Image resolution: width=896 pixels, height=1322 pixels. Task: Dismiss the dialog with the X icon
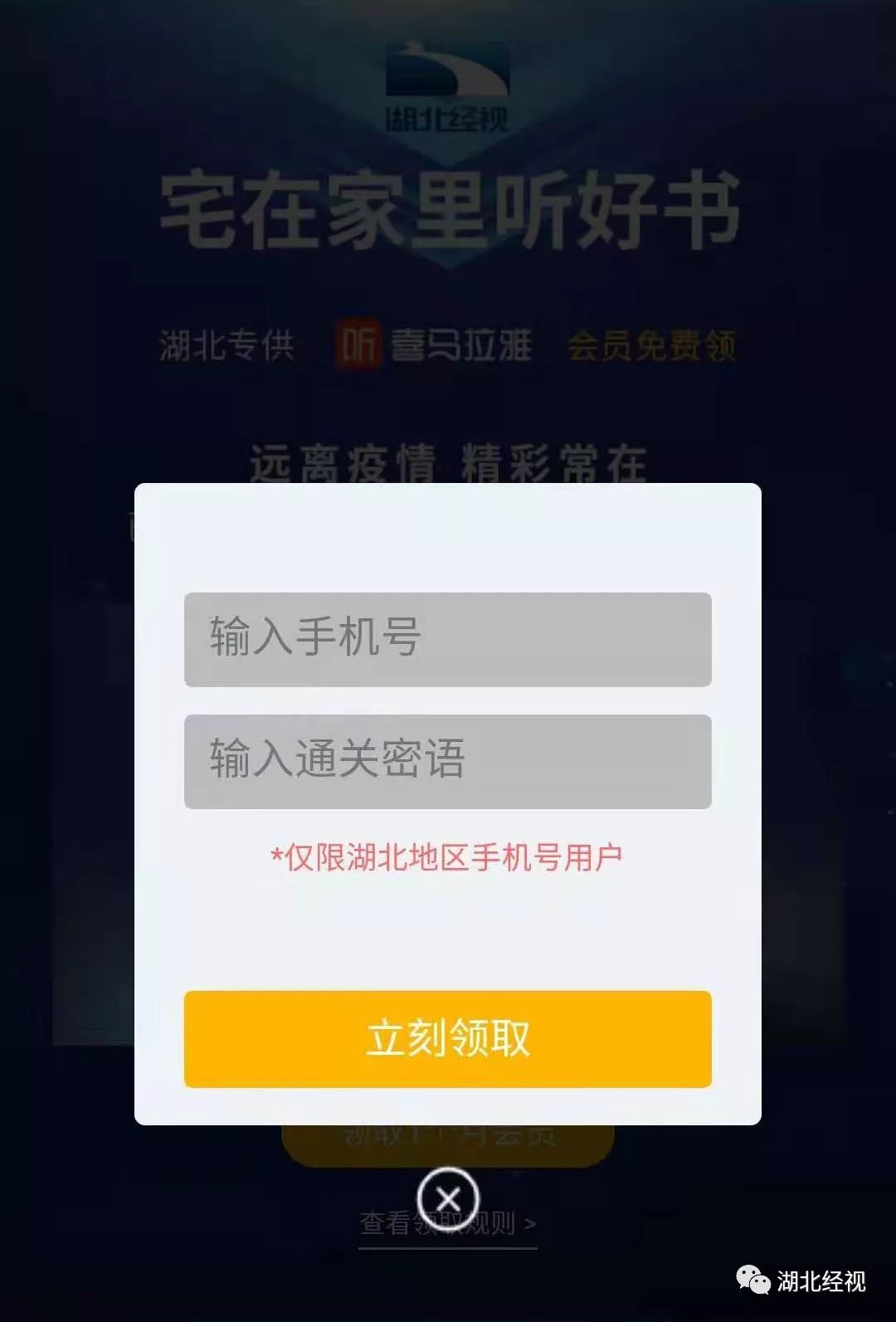click(x=448, y=1198)
